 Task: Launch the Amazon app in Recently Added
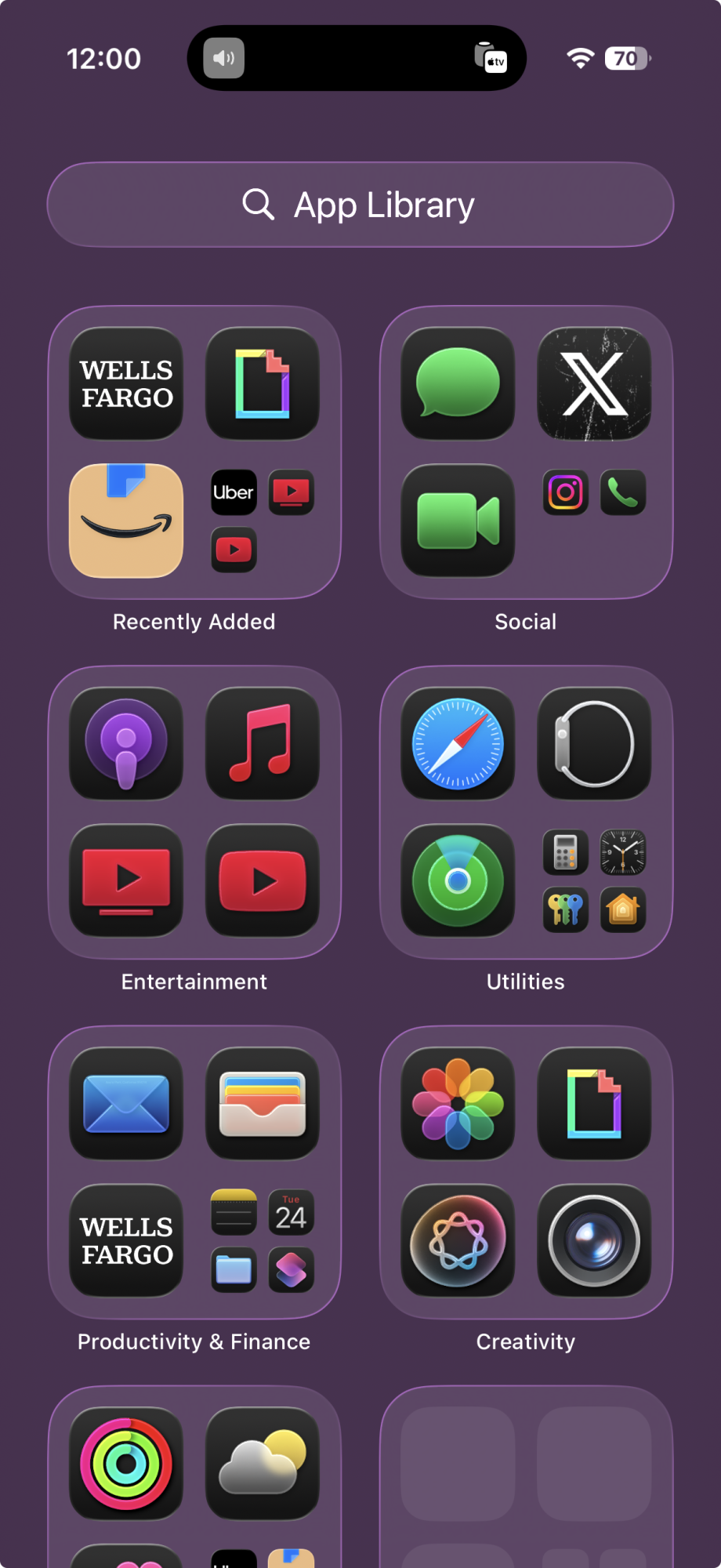click(x=126, y=521)
